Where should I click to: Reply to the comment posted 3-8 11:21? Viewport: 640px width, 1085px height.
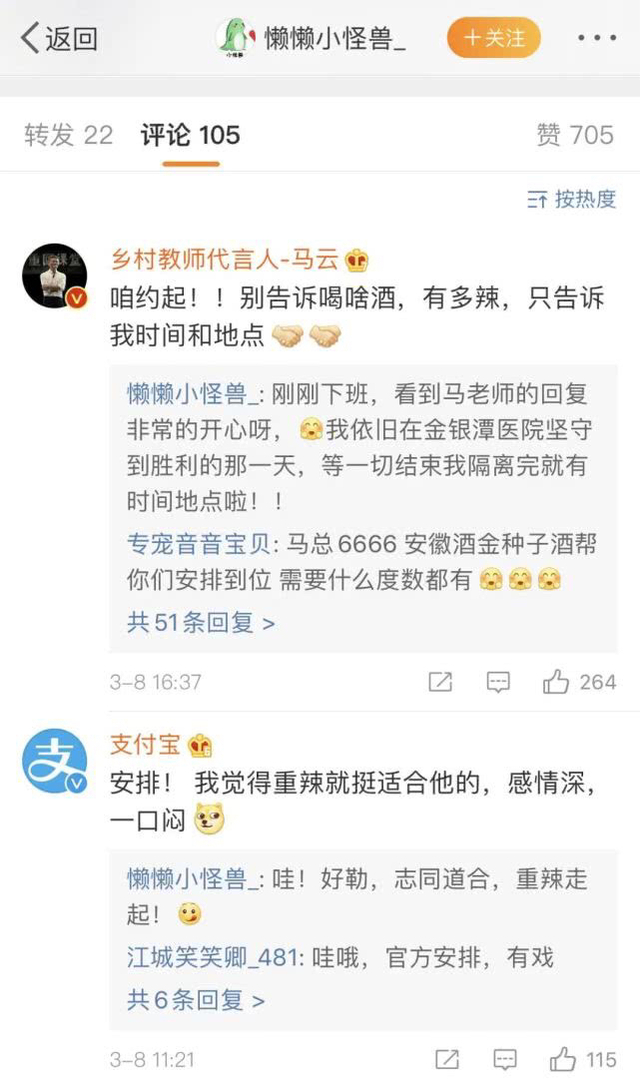click(x=504, y=1059)
